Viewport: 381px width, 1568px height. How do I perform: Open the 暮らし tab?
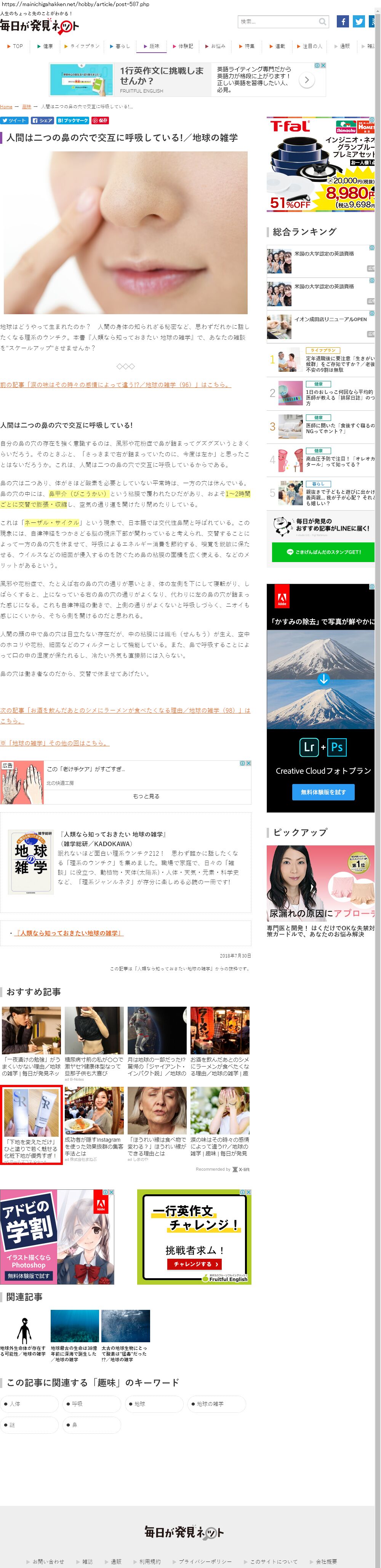(120, 46)
